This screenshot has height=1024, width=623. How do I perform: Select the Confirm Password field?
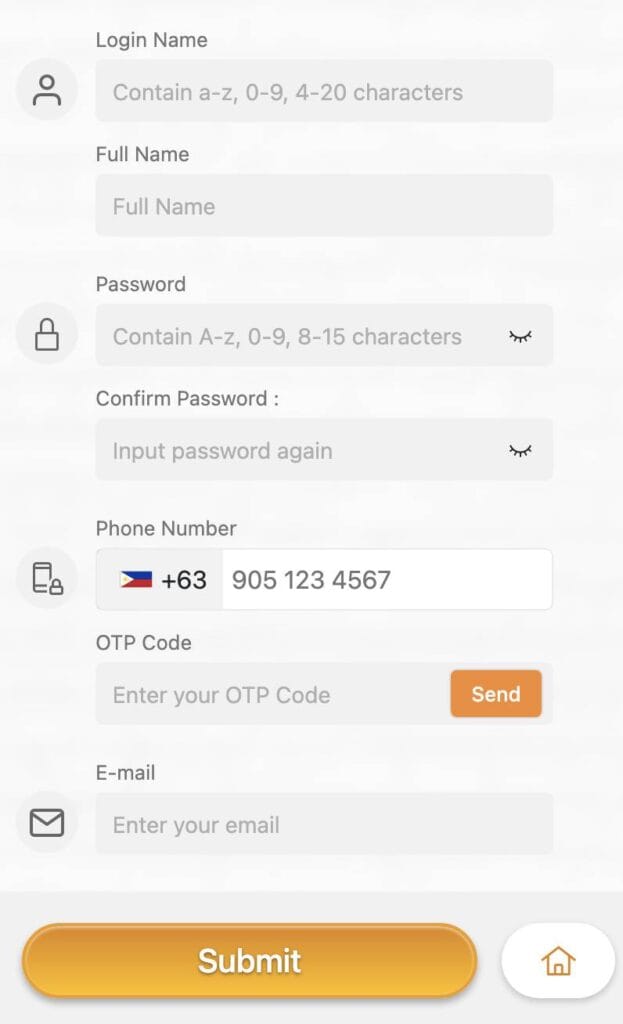(300, 450)
